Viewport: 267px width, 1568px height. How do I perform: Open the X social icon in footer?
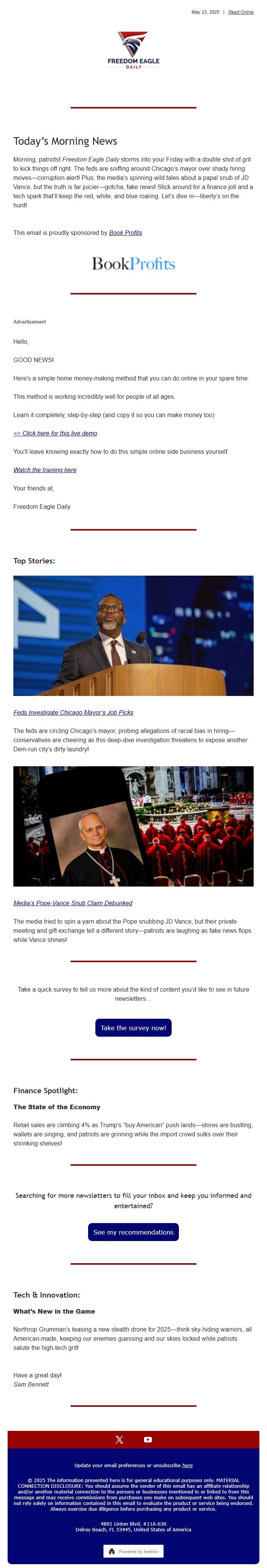coord(119,1440)
